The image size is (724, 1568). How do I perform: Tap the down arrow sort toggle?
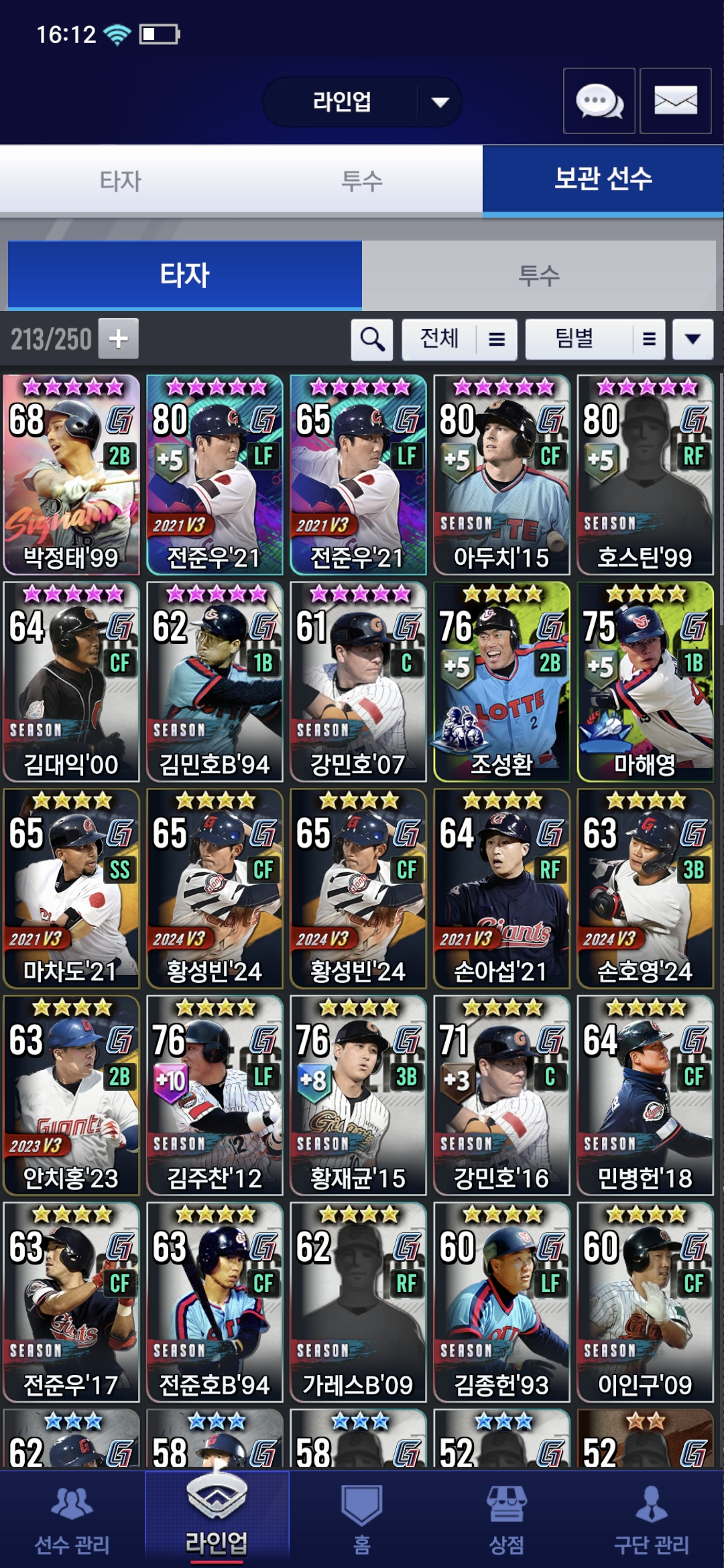pyautogui.click(x=692, y=339)
